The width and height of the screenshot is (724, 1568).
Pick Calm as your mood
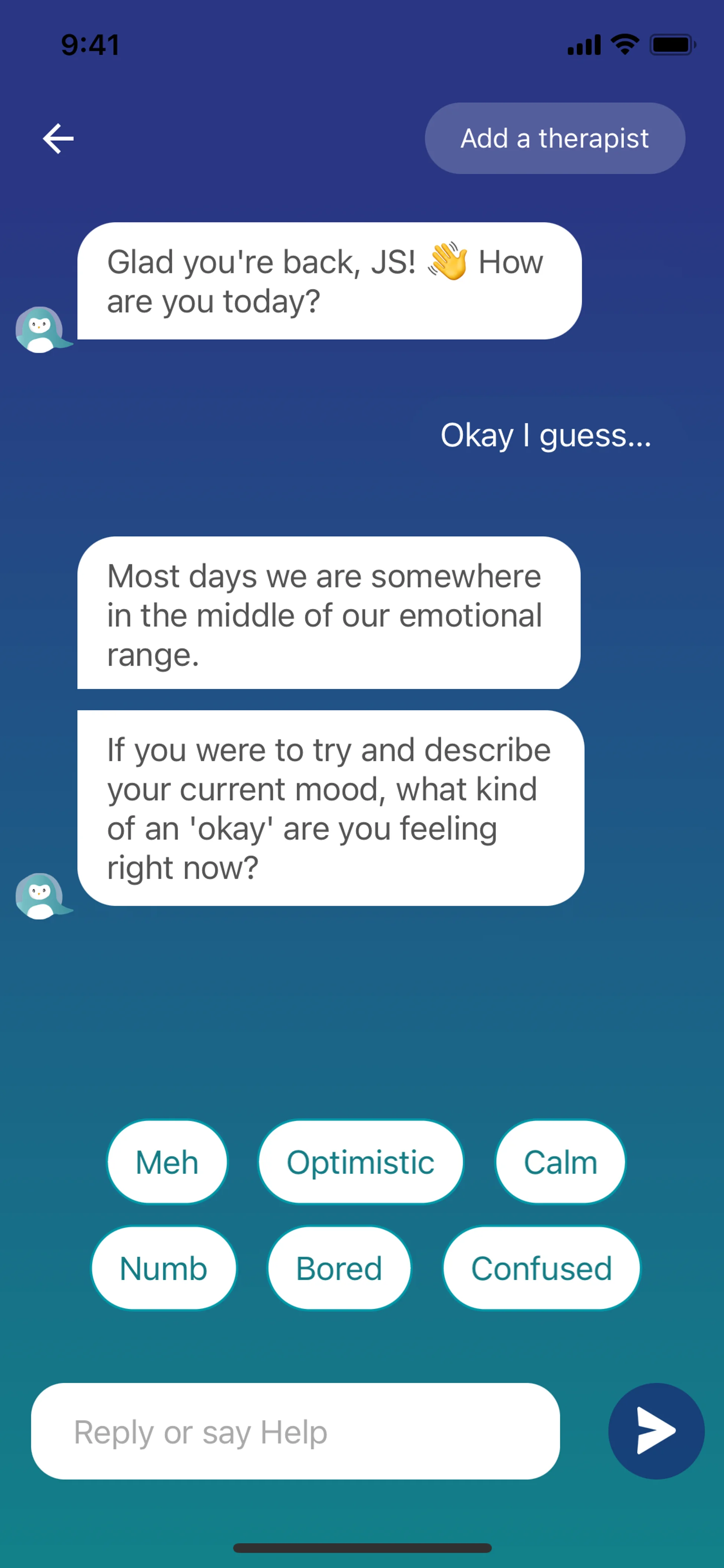click(560, 1162)
